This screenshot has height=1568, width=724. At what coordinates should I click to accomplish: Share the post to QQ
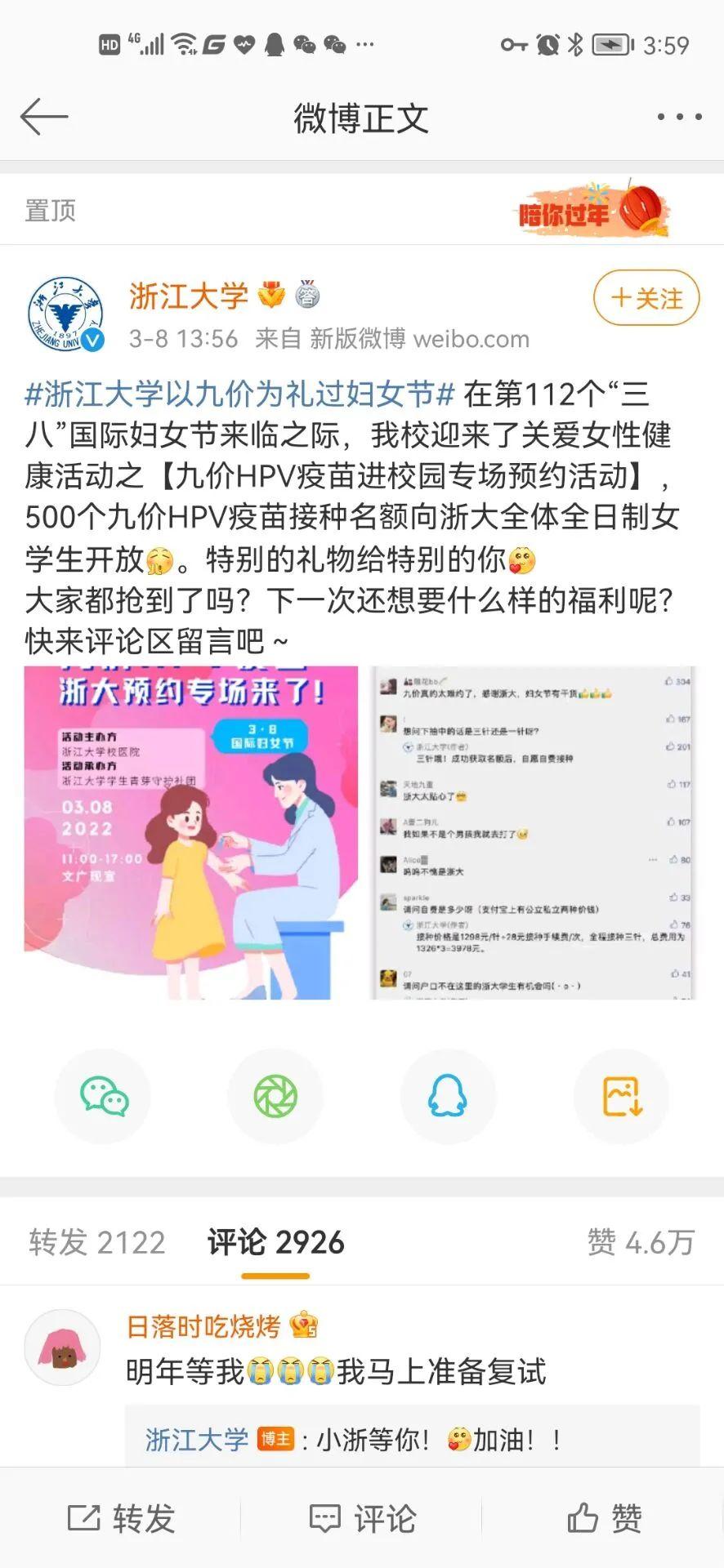coord(448,1096)
